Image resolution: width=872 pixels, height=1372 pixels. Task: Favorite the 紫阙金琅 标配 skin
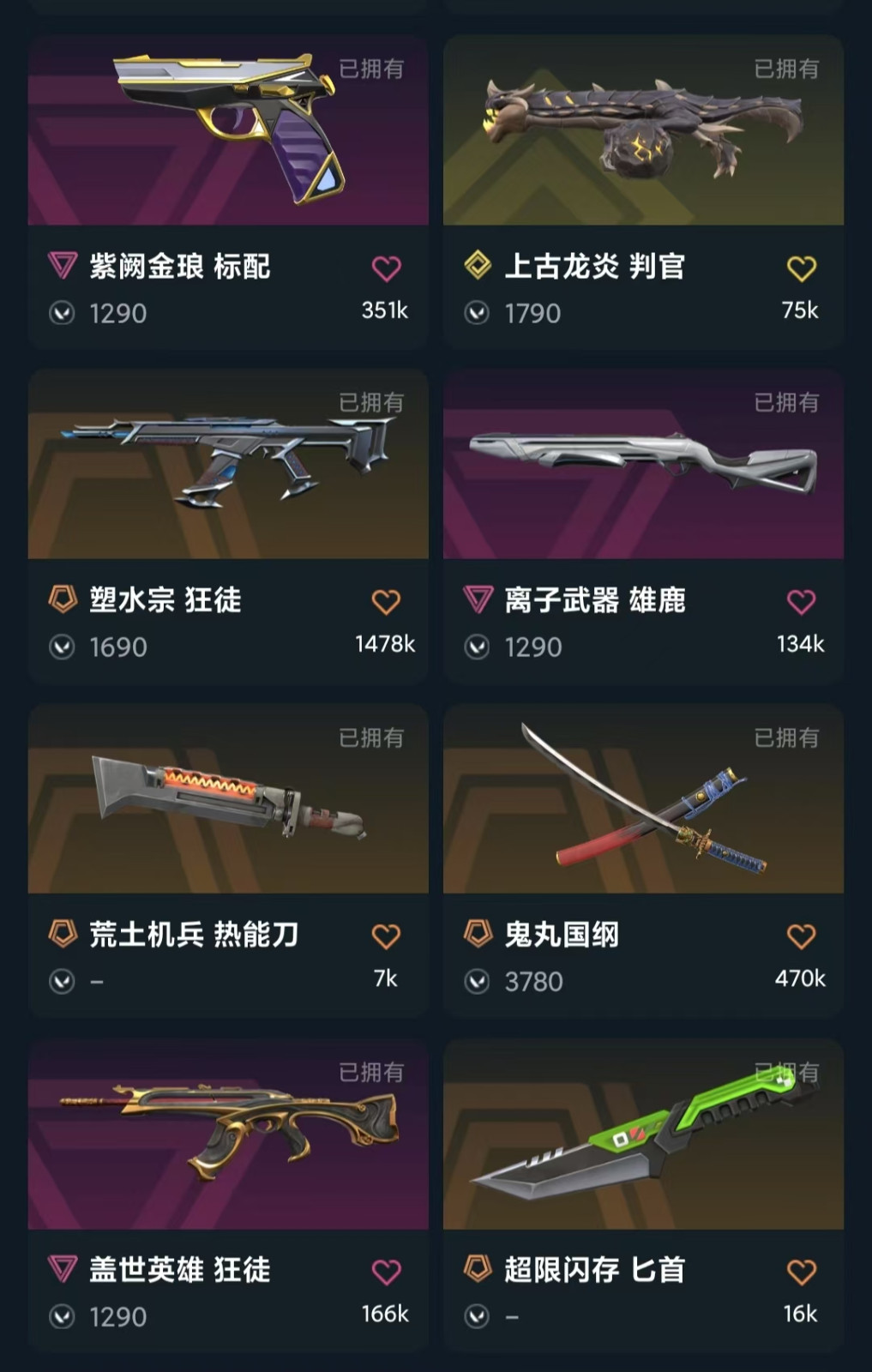tap(386, 268)
